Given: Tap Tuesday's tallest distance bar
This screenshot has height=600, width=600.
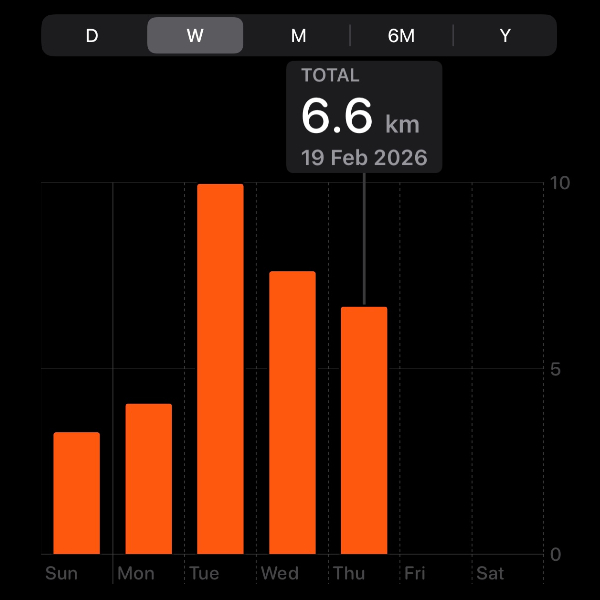Looking at the screenshot, I should (x=220, y=369).
